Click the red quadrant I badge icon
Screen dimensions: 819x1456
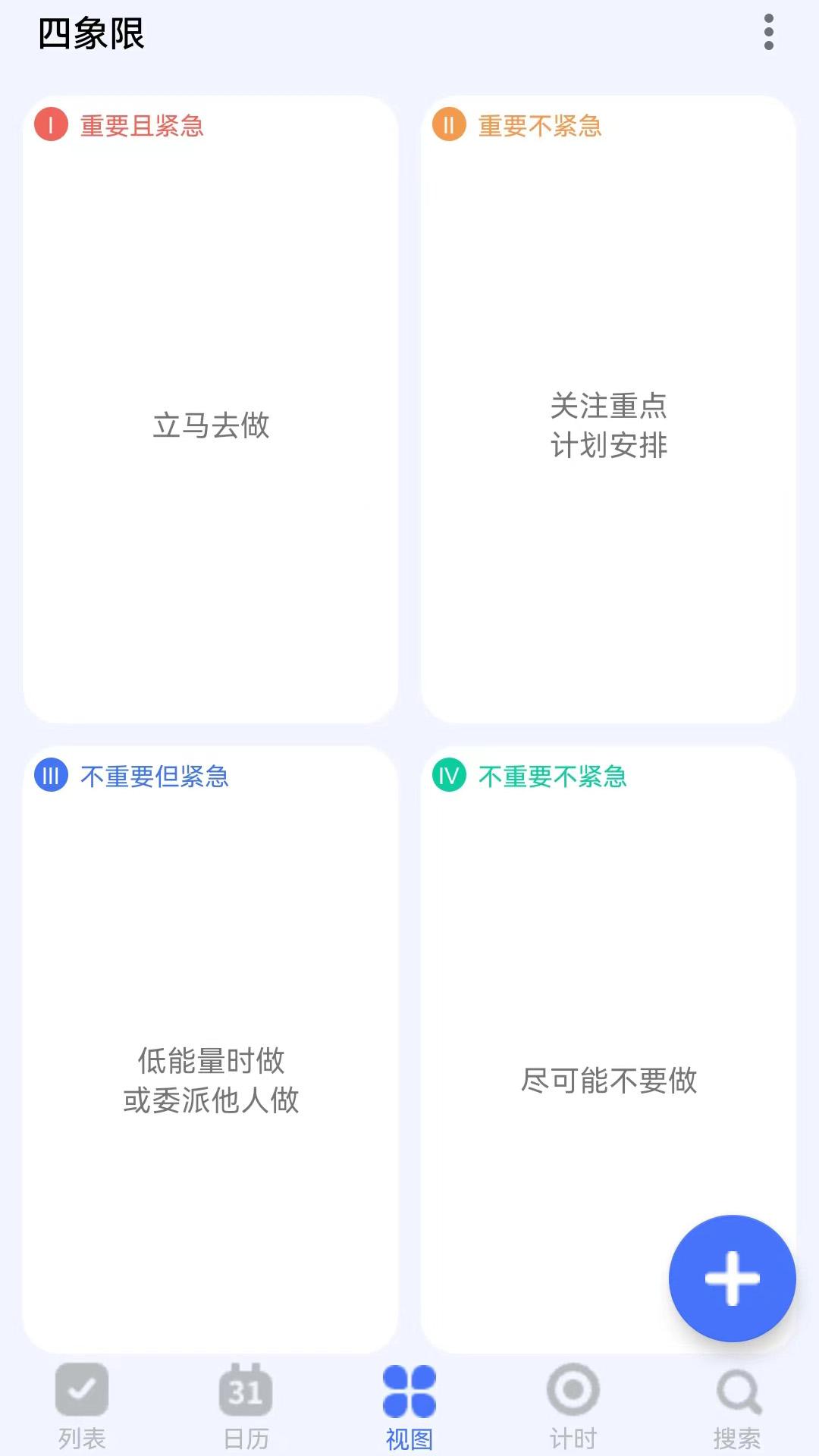point(52,126)
